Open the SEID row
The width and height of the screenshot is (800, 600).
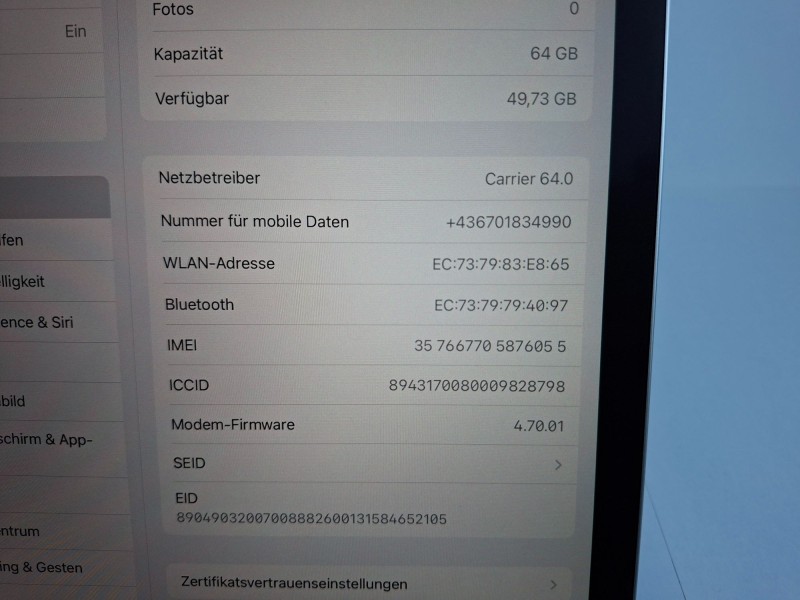pos(365,464)
